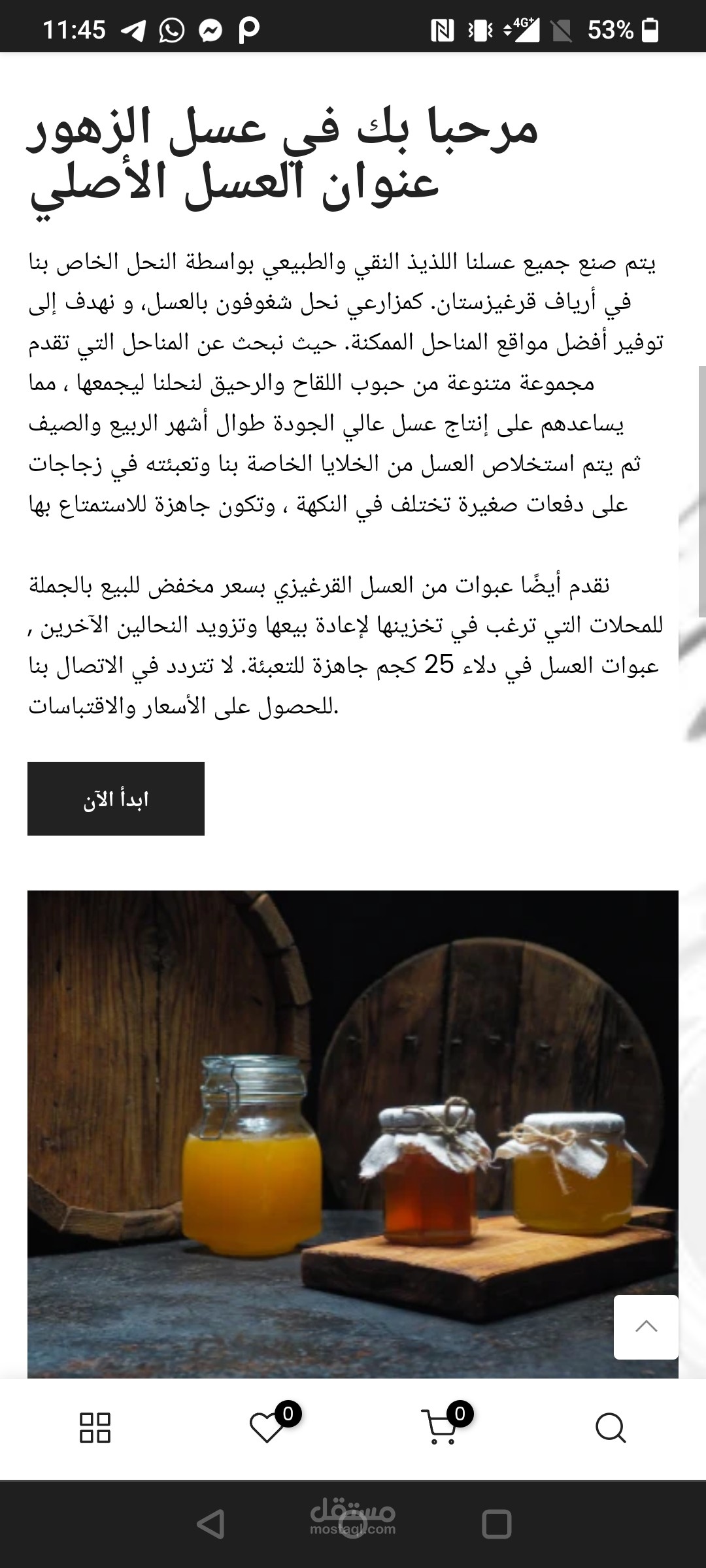
Task: Open the search icon in bottom bar
Action: coord(611,1428)
